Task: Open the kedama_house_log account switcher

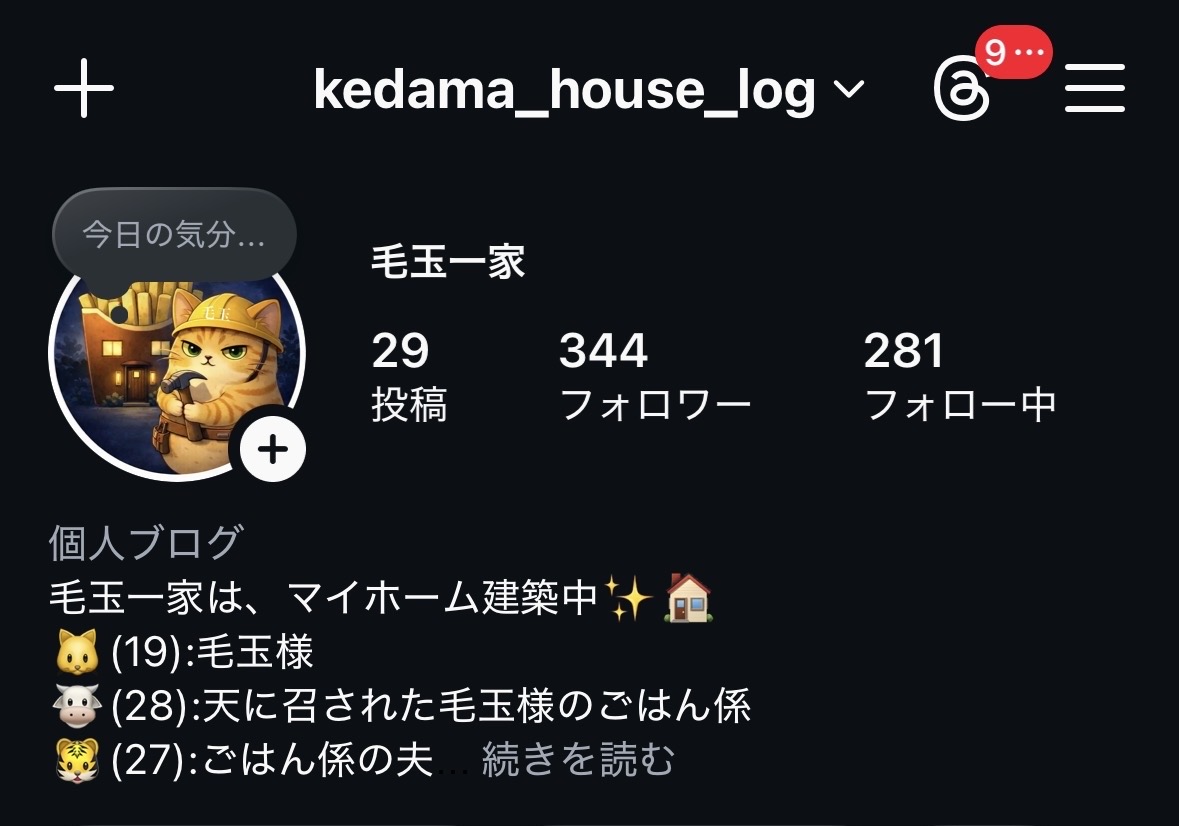Action: (x=588, y=91)
